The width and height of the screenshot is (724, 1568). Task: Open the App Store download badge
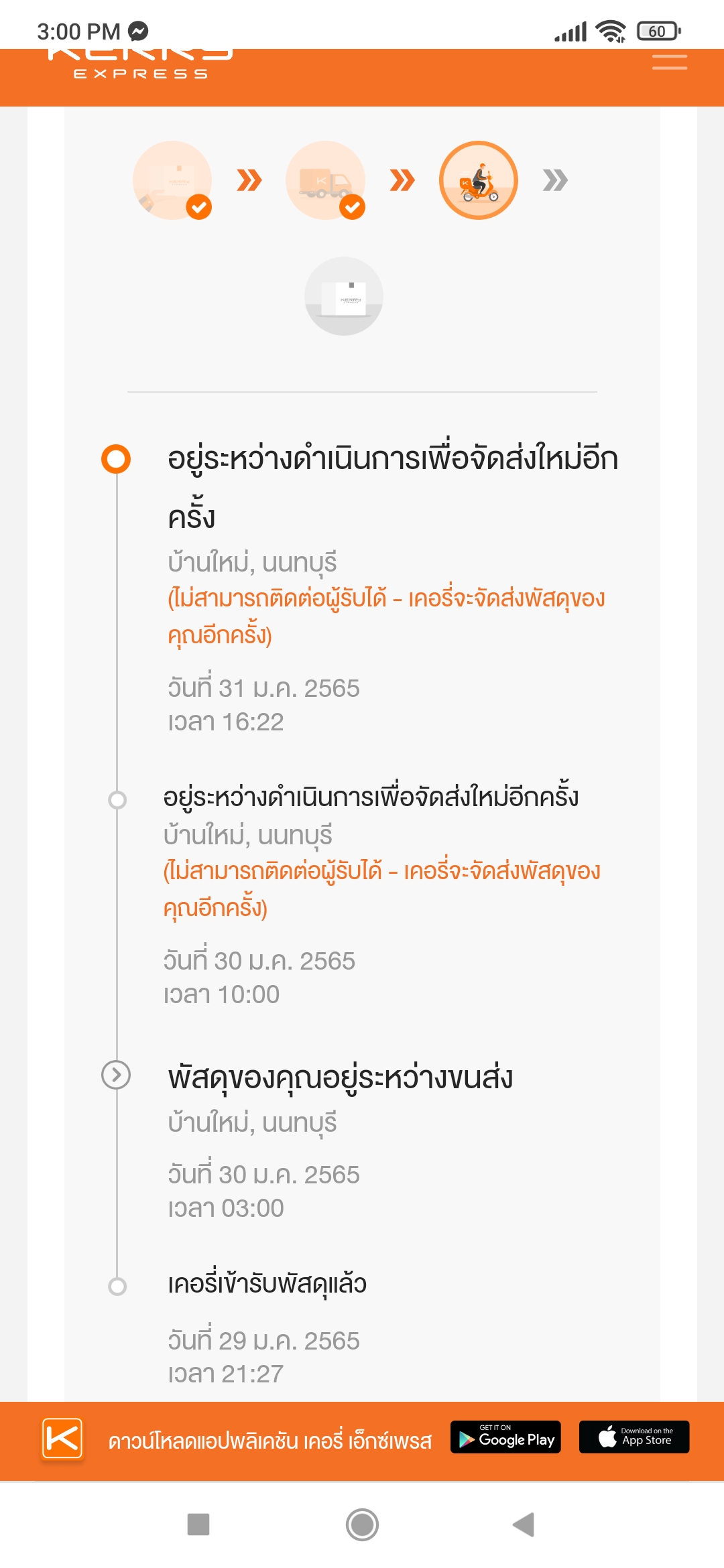[x=634, y=1437]
